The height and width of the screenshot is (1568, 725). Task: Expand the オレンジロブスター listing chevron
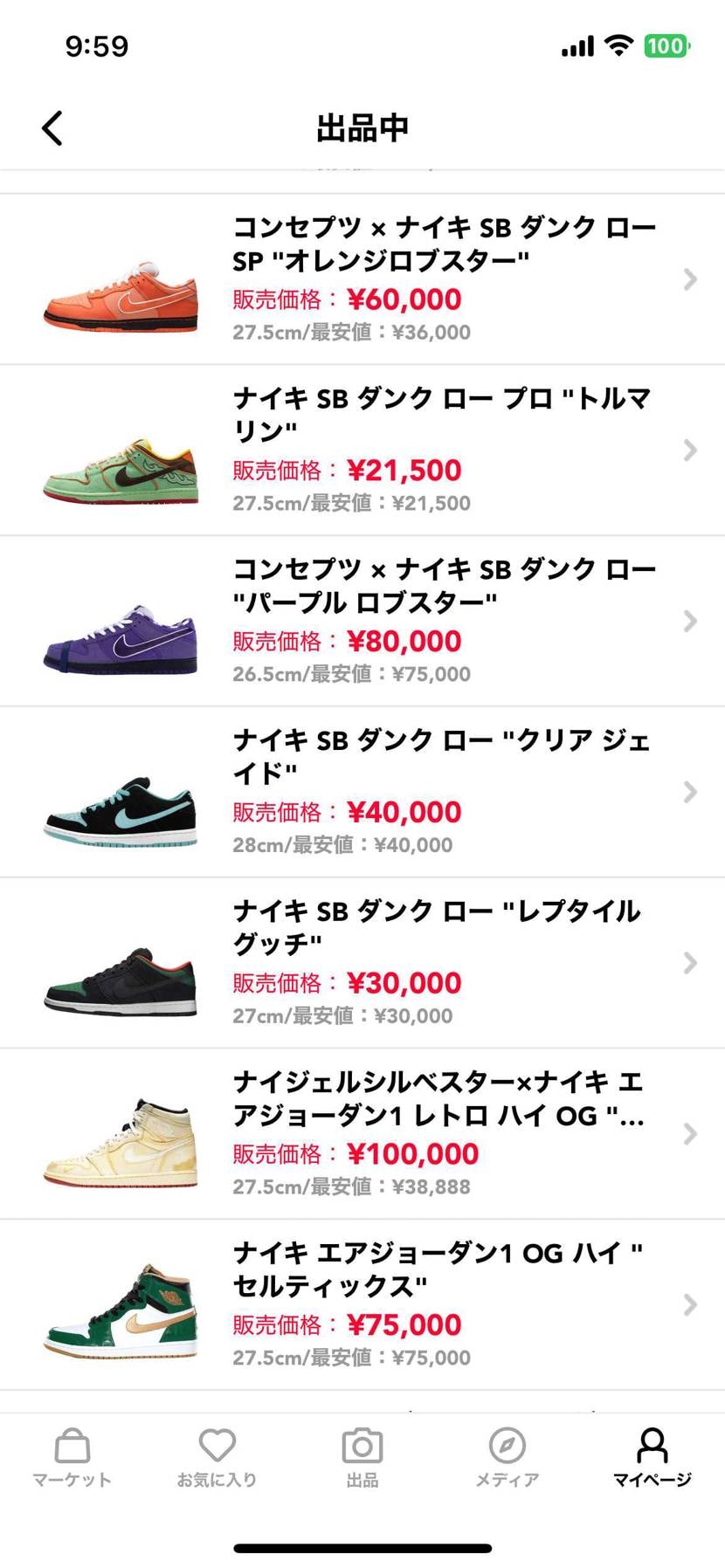point(688,278)
